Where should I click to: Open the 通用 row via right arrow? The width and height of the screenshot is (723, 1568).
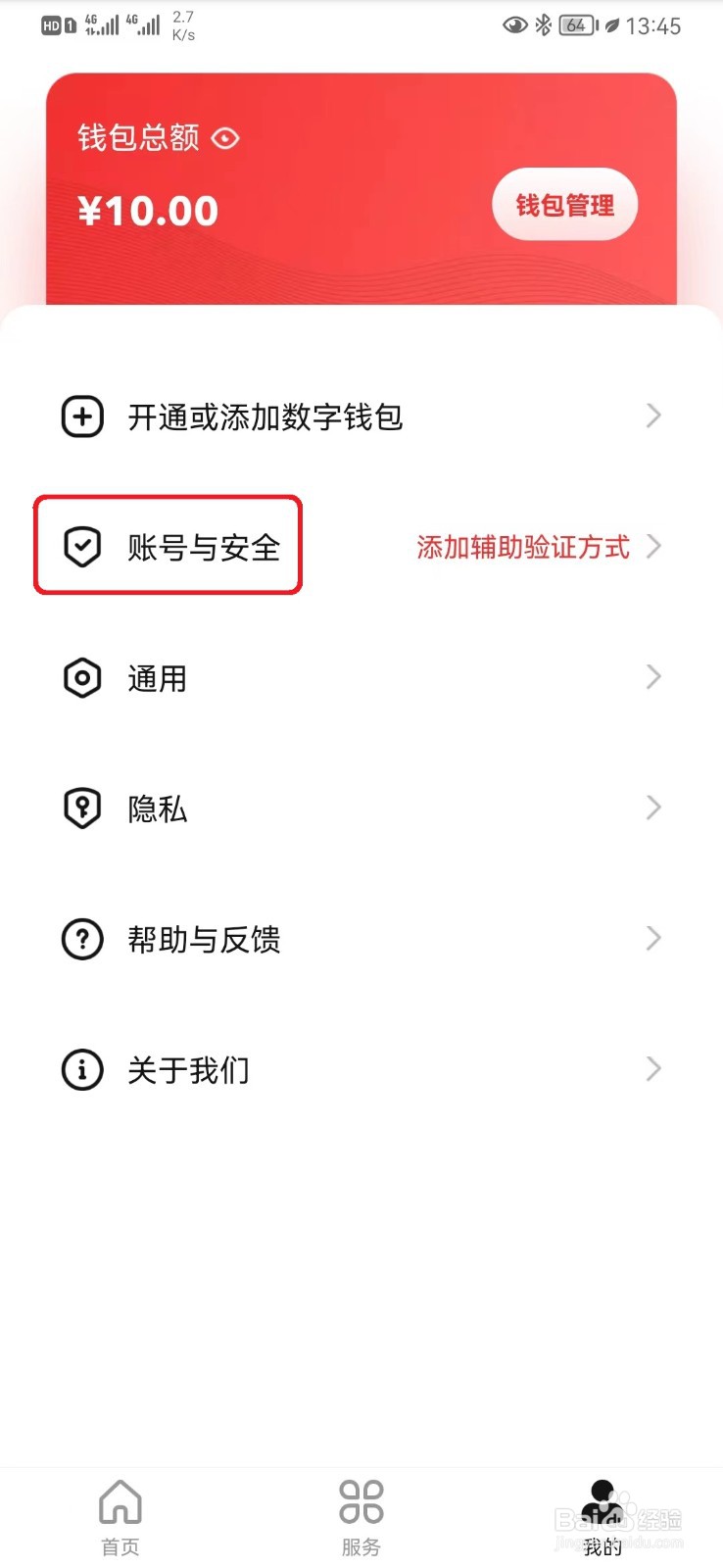coord(654,677)
